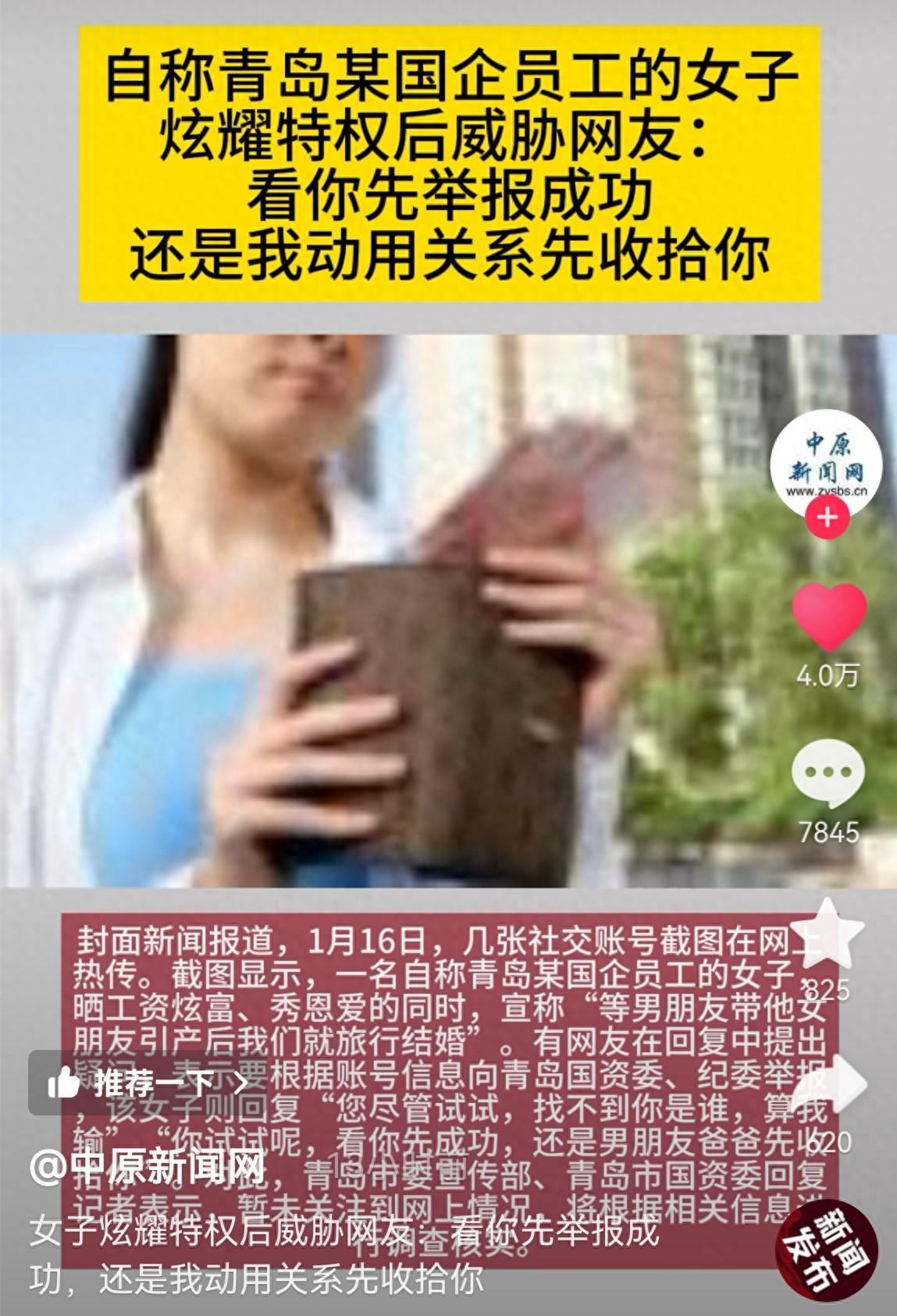Open the @中原新闻网 username link
The image size is (897, 1316).
click(x=148, y=1167)
